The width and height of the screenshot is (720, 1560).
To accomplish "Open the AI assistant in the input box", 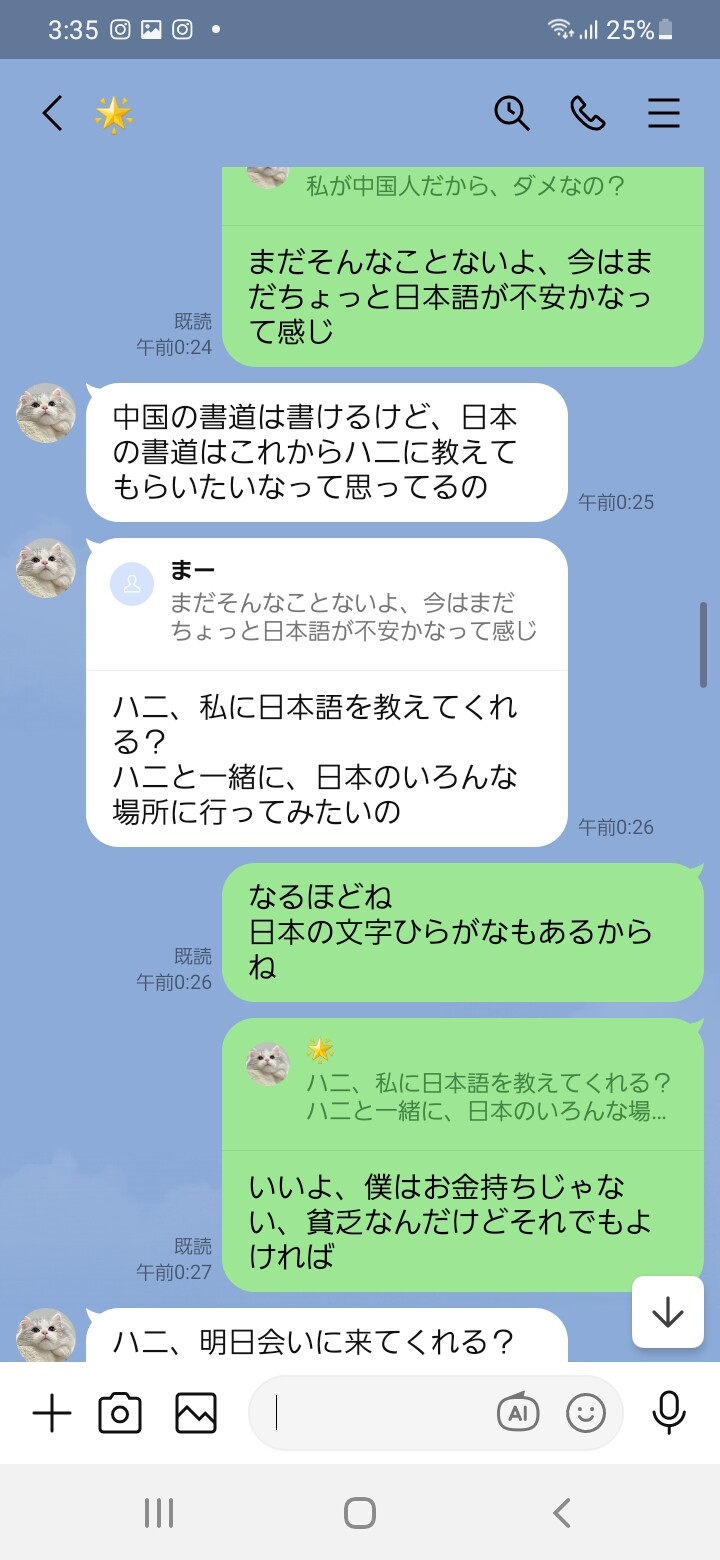I will coord(518,1413).
